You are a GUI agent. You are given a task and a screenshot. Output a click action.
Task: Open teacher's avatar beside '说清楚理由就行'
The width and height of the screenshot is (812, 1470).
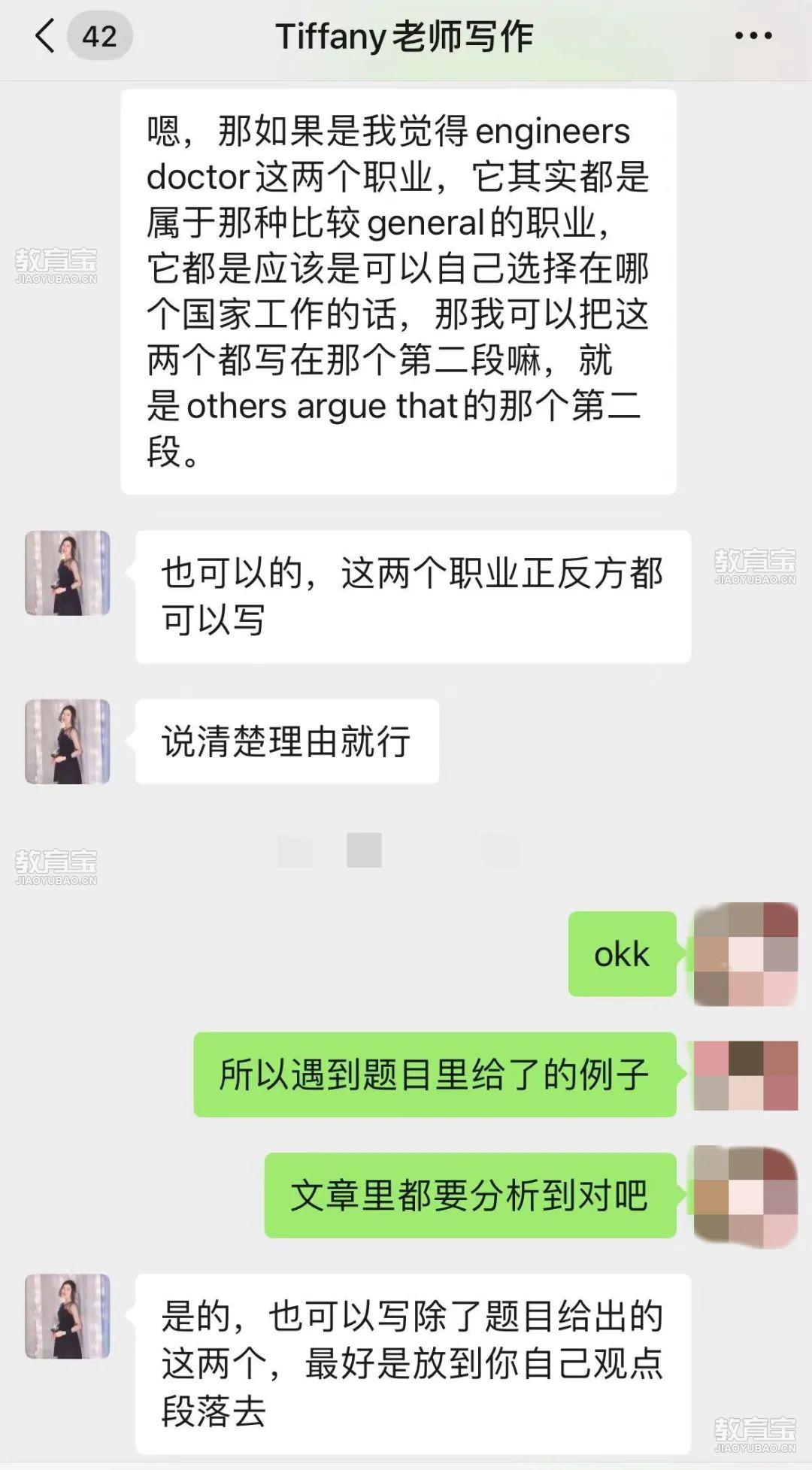click(x=68, y=741)
